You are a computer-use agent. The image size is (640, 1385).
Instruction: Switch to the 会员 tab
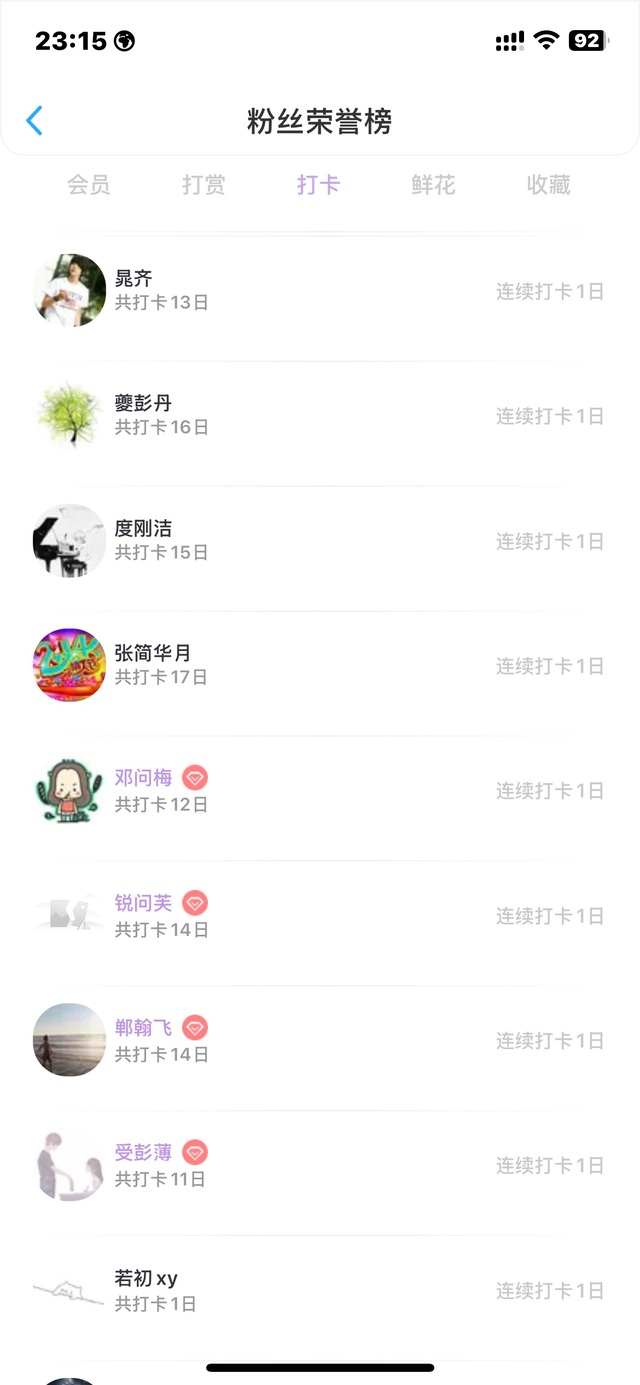point(88,185)
